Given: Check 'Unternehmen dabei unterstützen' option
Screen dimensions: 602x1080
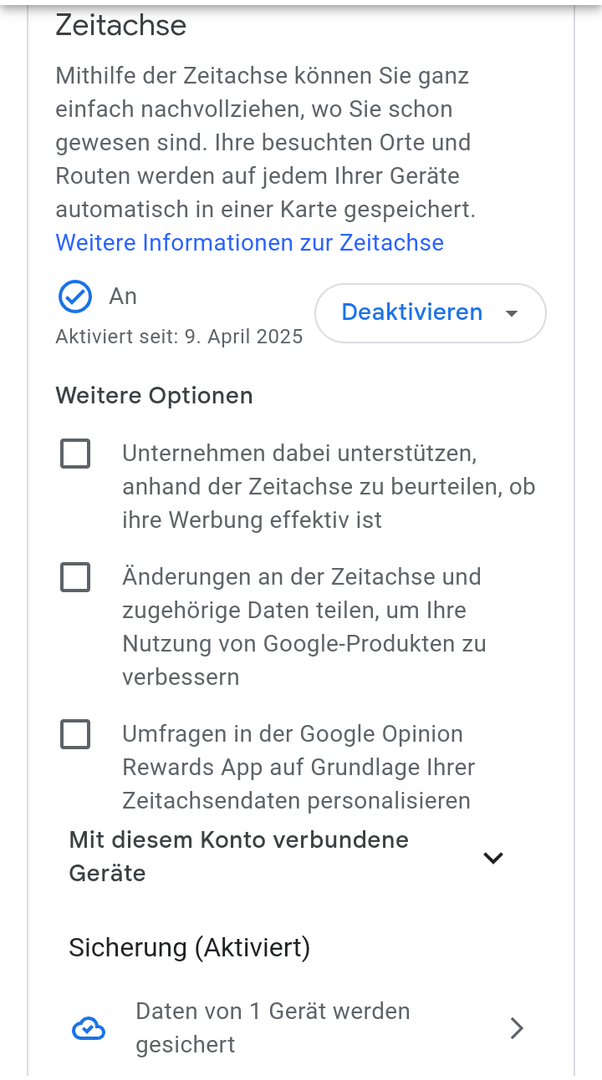Looking at the screenshot, I should [x=75, y=454].
